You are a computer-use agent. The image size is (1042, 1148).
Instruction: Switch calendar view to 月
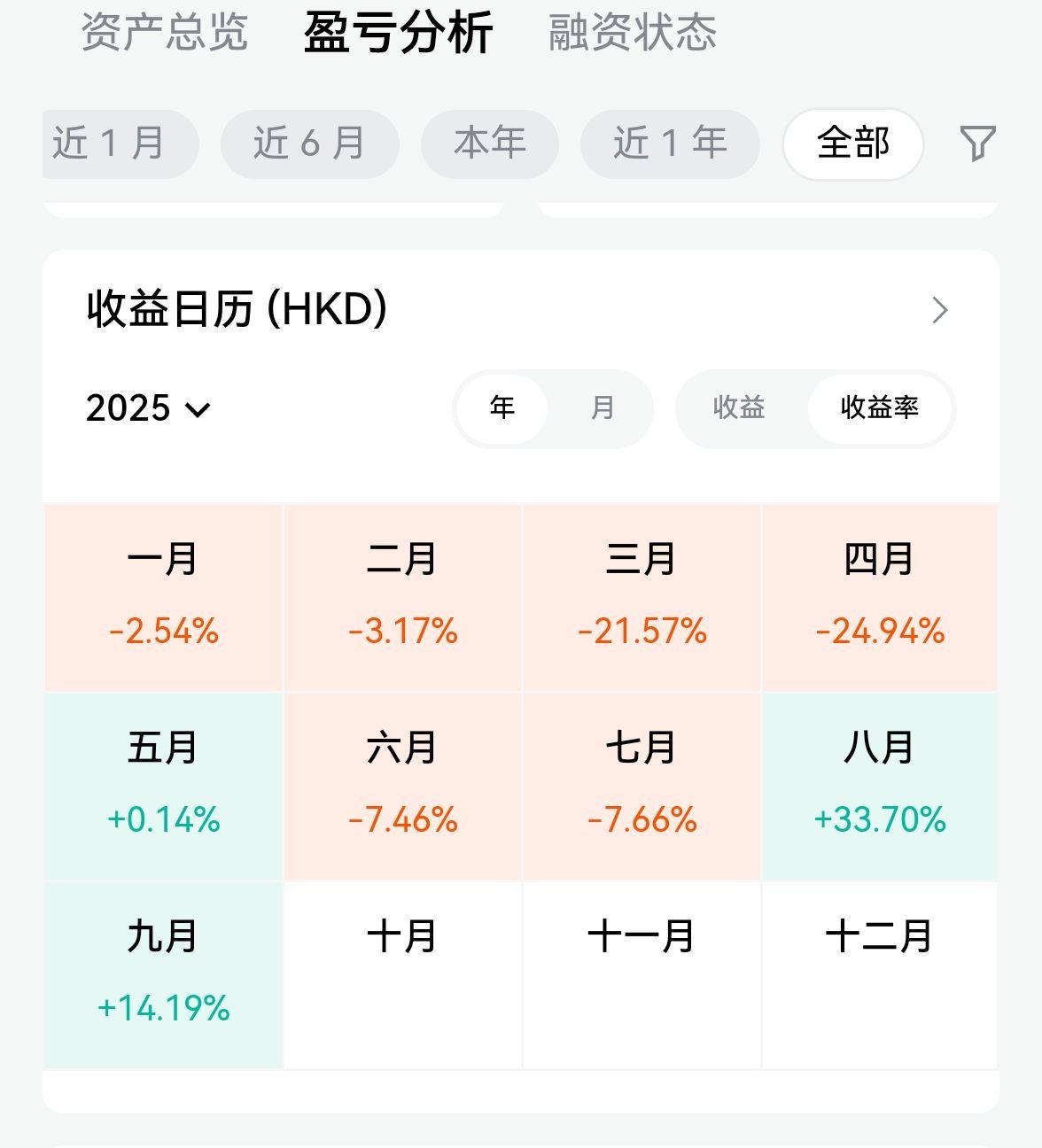603,408
